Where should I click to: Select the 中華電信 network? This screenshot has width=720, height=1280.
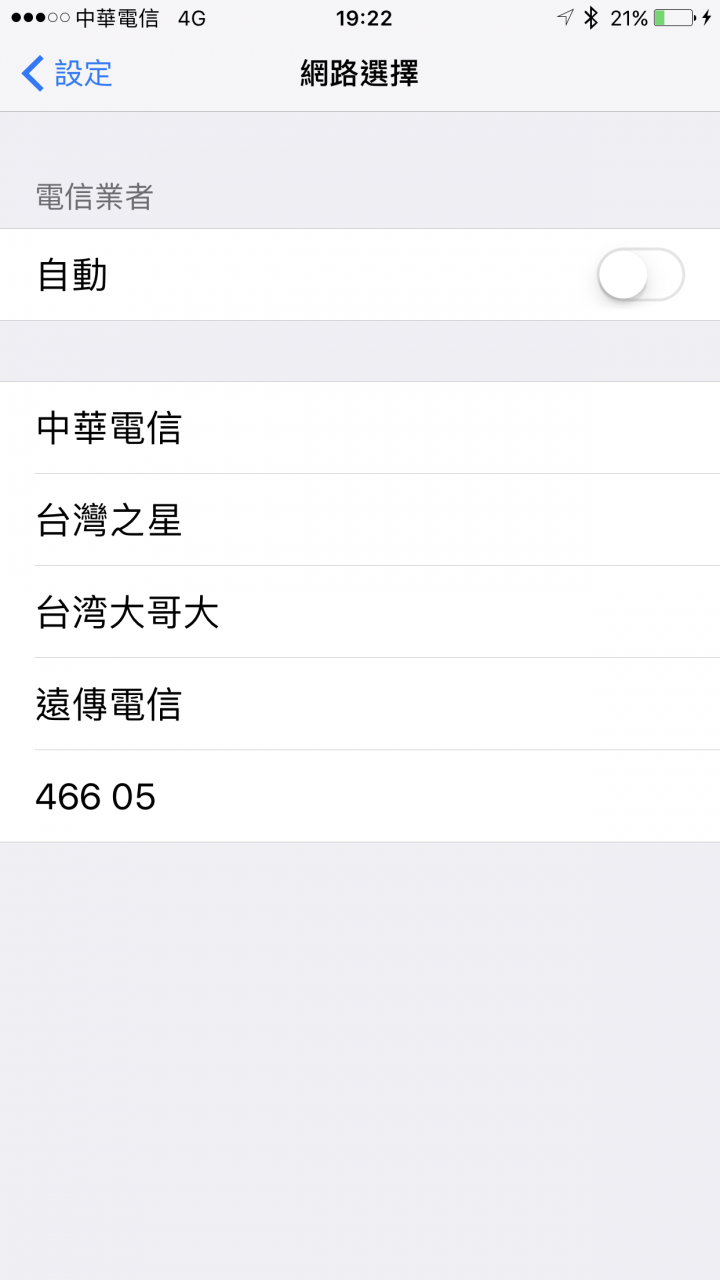[x=109, y=428]
